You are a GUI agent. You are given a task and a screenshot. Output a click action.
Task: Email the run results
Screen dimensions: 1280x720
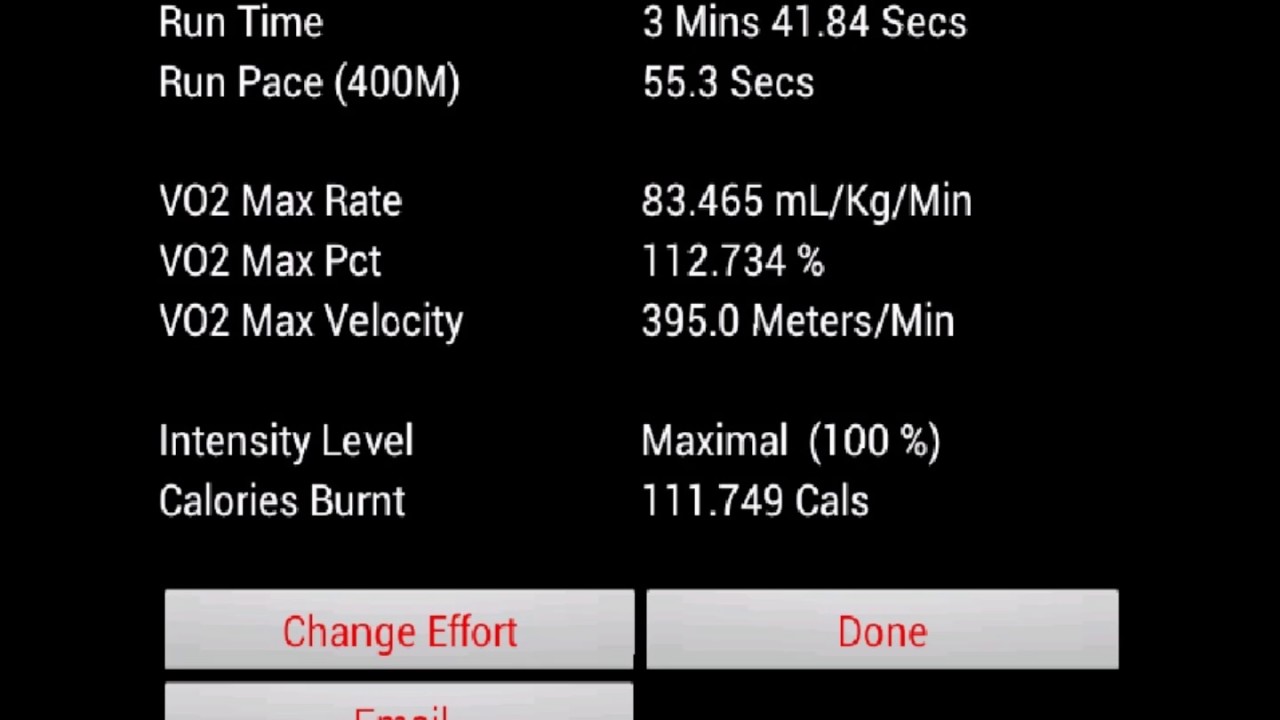point(399,705)
